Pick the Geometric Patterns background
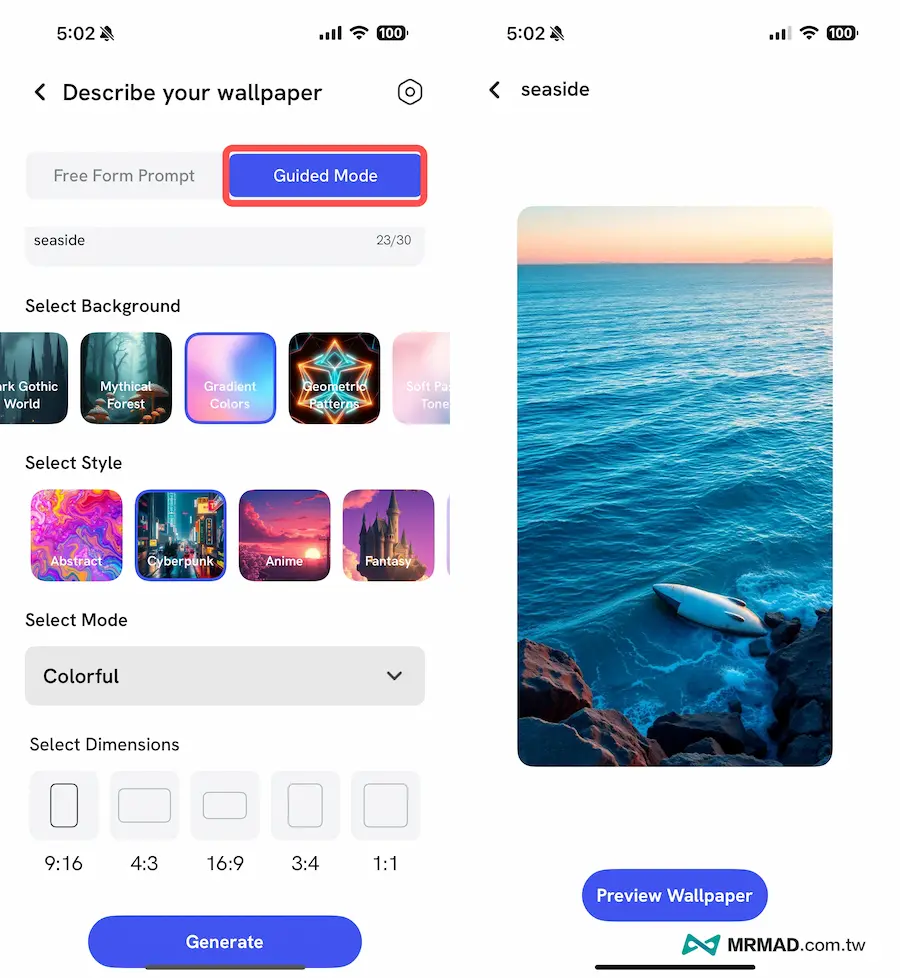This screenshot has height=978, width=900. [334, 378]
